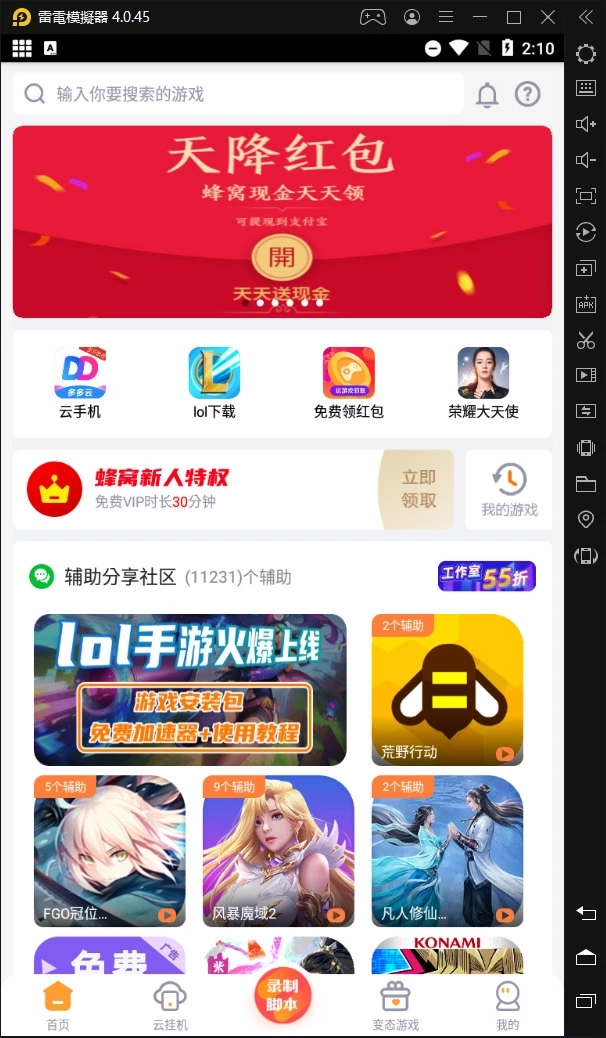Image resolution: width=606 pixels, height=1038 pixels.
Task: Open the help question mark icon
Action: click(x=527, y=94)
